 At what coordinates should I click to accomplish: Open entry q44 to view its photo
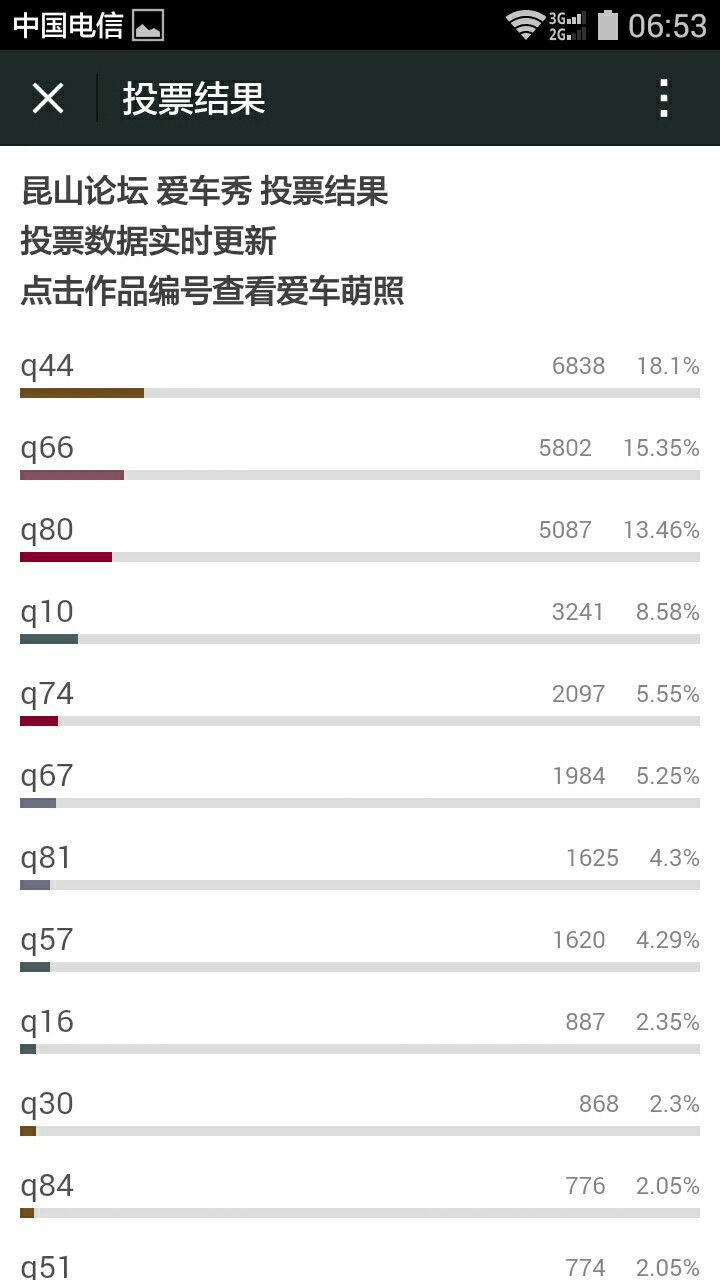coord(47,367)
